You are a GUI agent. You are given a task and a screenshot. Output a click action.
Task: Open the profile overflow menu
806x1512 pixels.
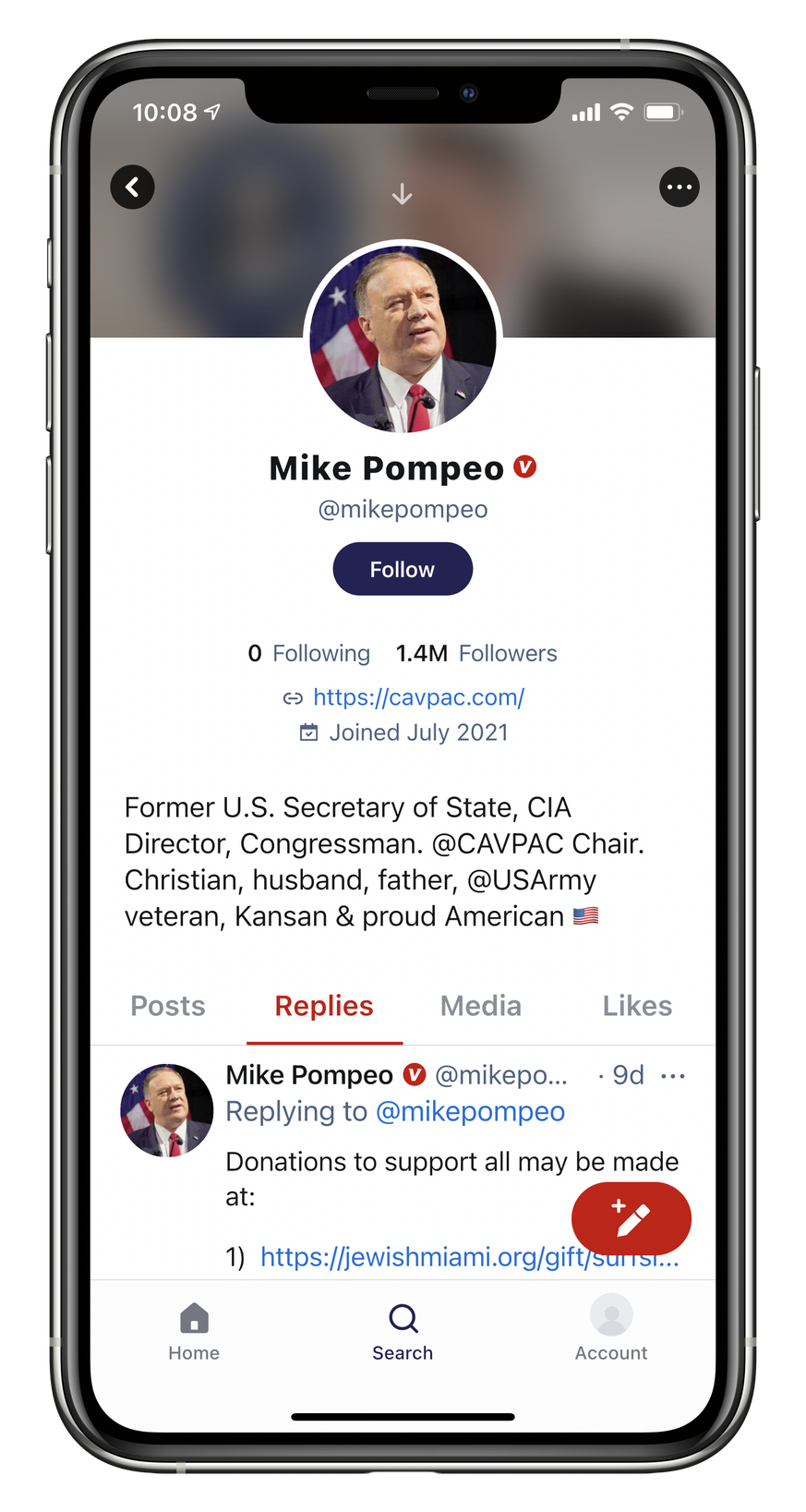(679, 187)
